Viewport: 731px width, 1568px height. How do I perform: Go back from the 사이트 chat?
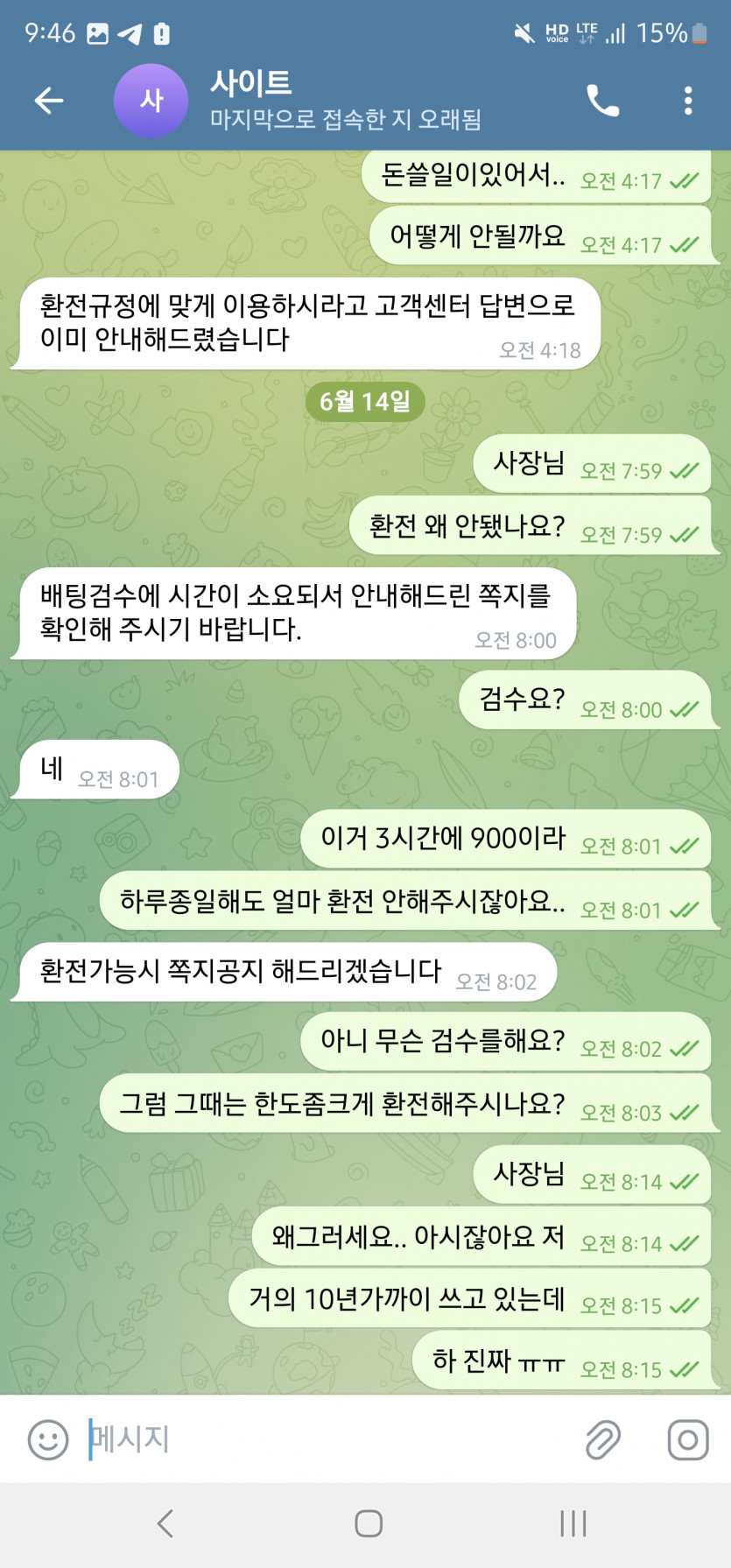(x=49, y=101)
